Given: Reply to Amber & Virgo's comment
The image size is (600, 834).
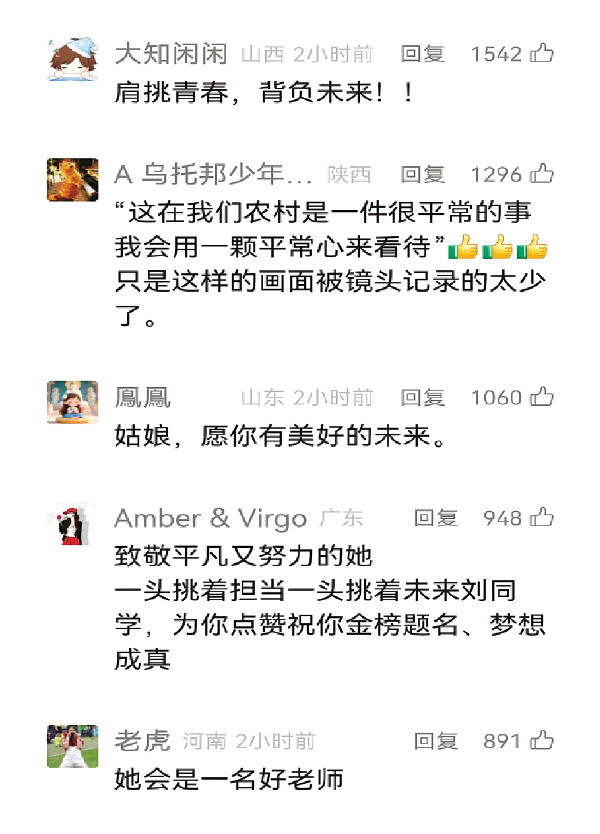Looking at the screenshot, I should tap(436, 518).
